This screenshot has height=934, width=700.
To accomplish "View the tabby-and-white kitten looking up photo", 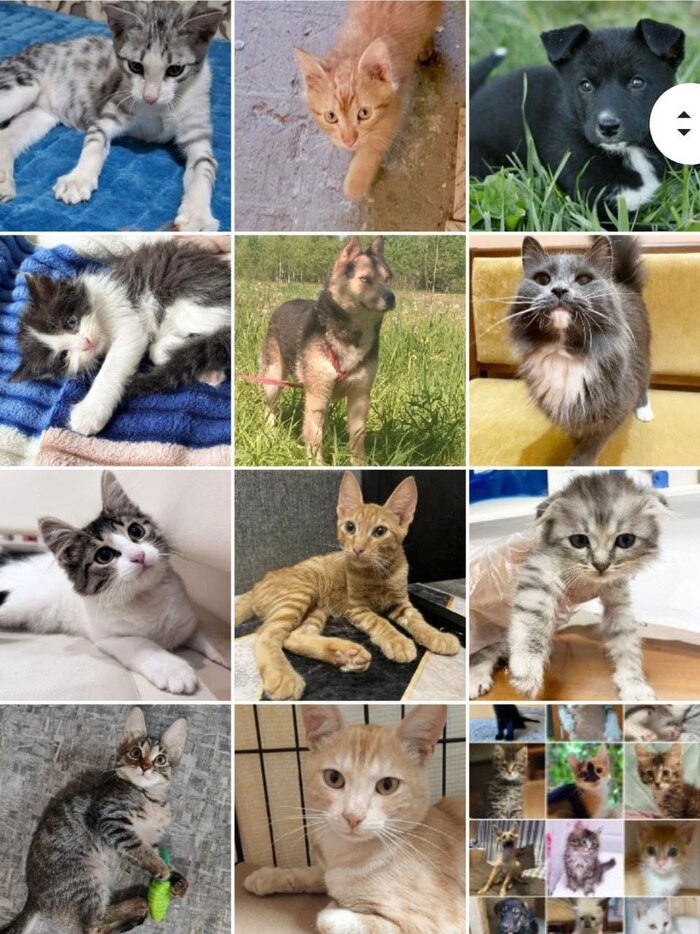I will [x=115, y=585].
